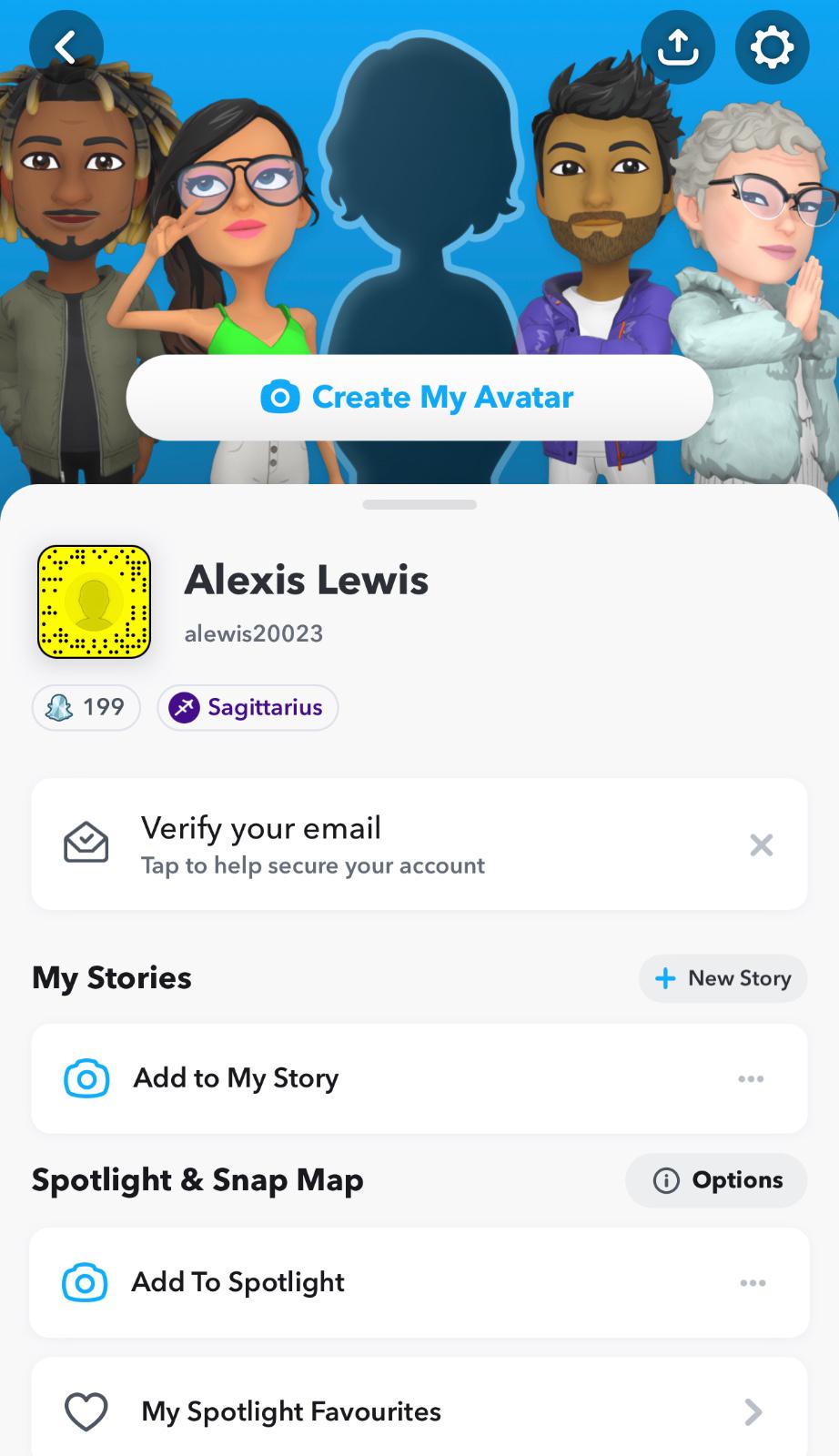Screen dimensions: 839x1456
Task: View the 199 Snap score
Action: point(86,707)
